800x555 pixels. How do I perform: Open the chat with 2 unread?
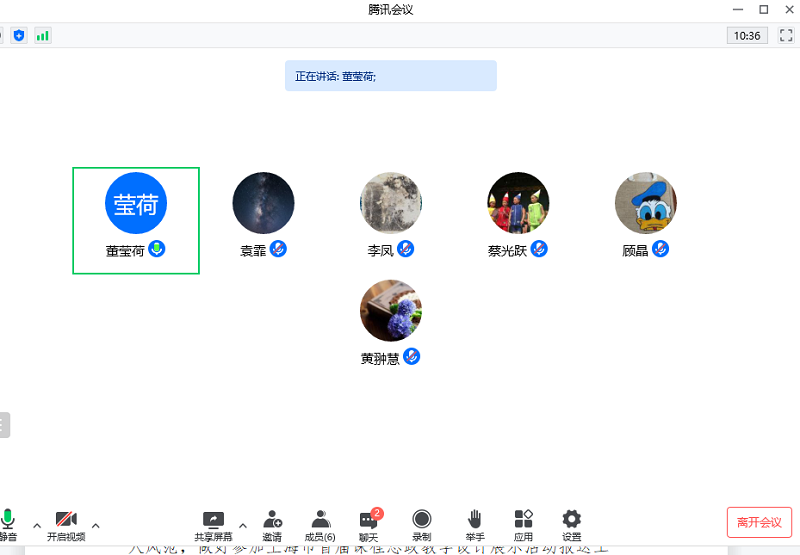coord(369,523)
